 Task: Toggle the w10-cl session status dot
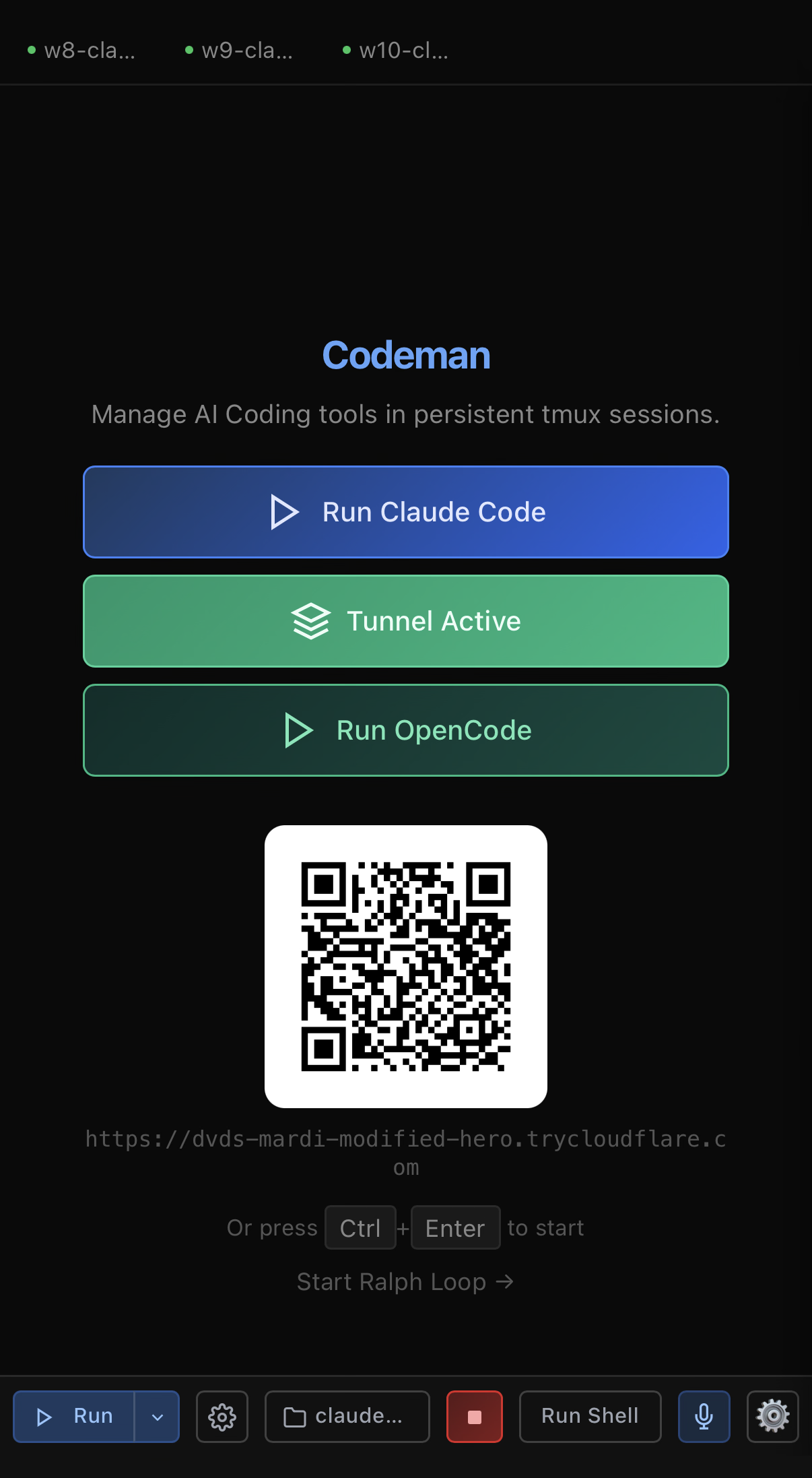[x=346, y=50]
